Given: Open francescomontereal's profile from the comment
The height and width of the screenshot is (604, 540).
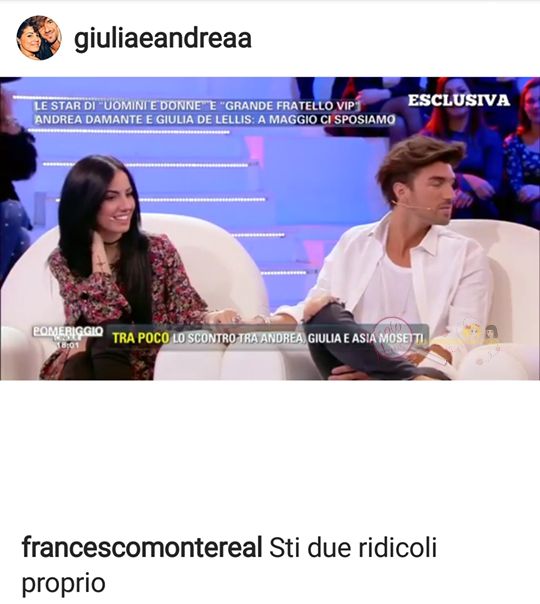Looking at the screenshot, I should coord(142,547).
